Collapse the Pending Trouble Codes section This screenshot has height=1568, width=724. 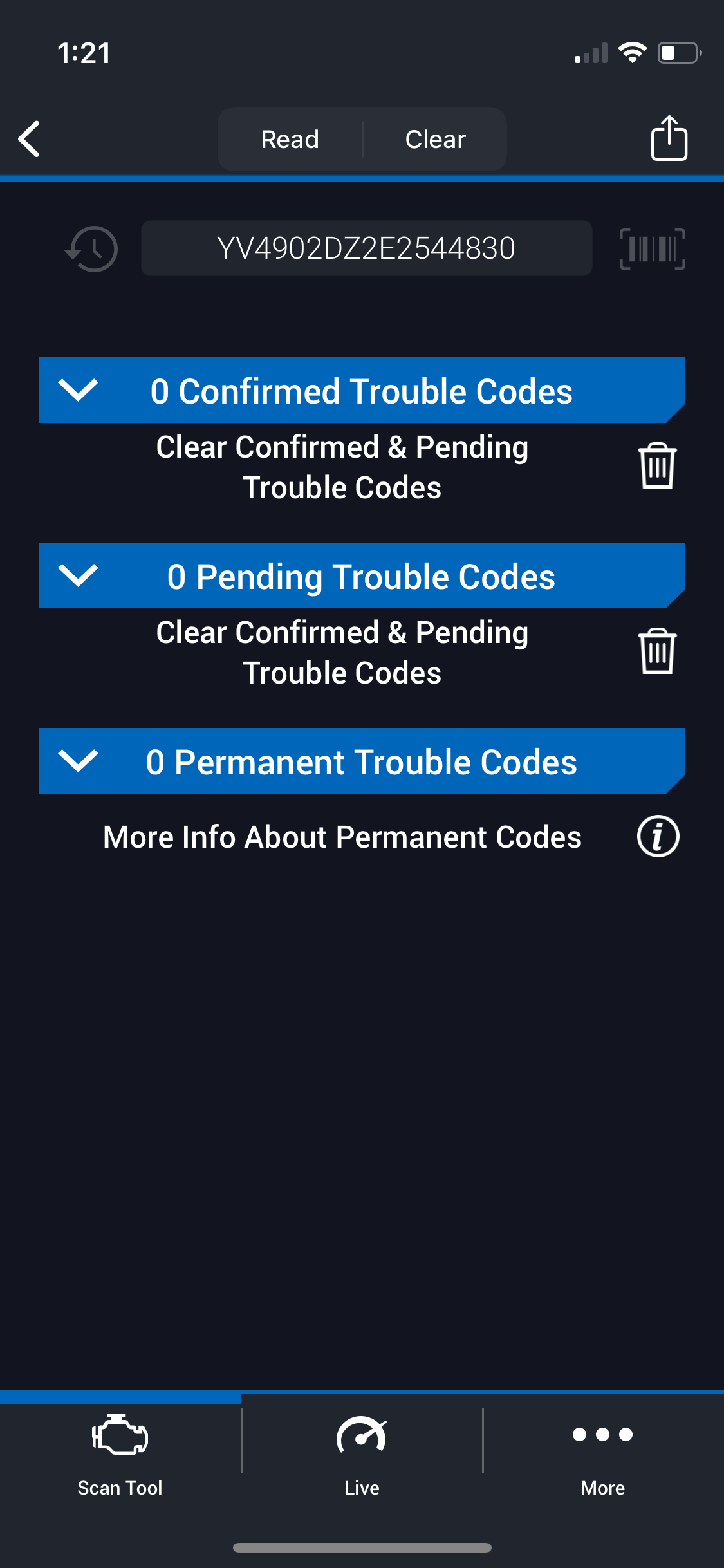(x=78, y=575)
